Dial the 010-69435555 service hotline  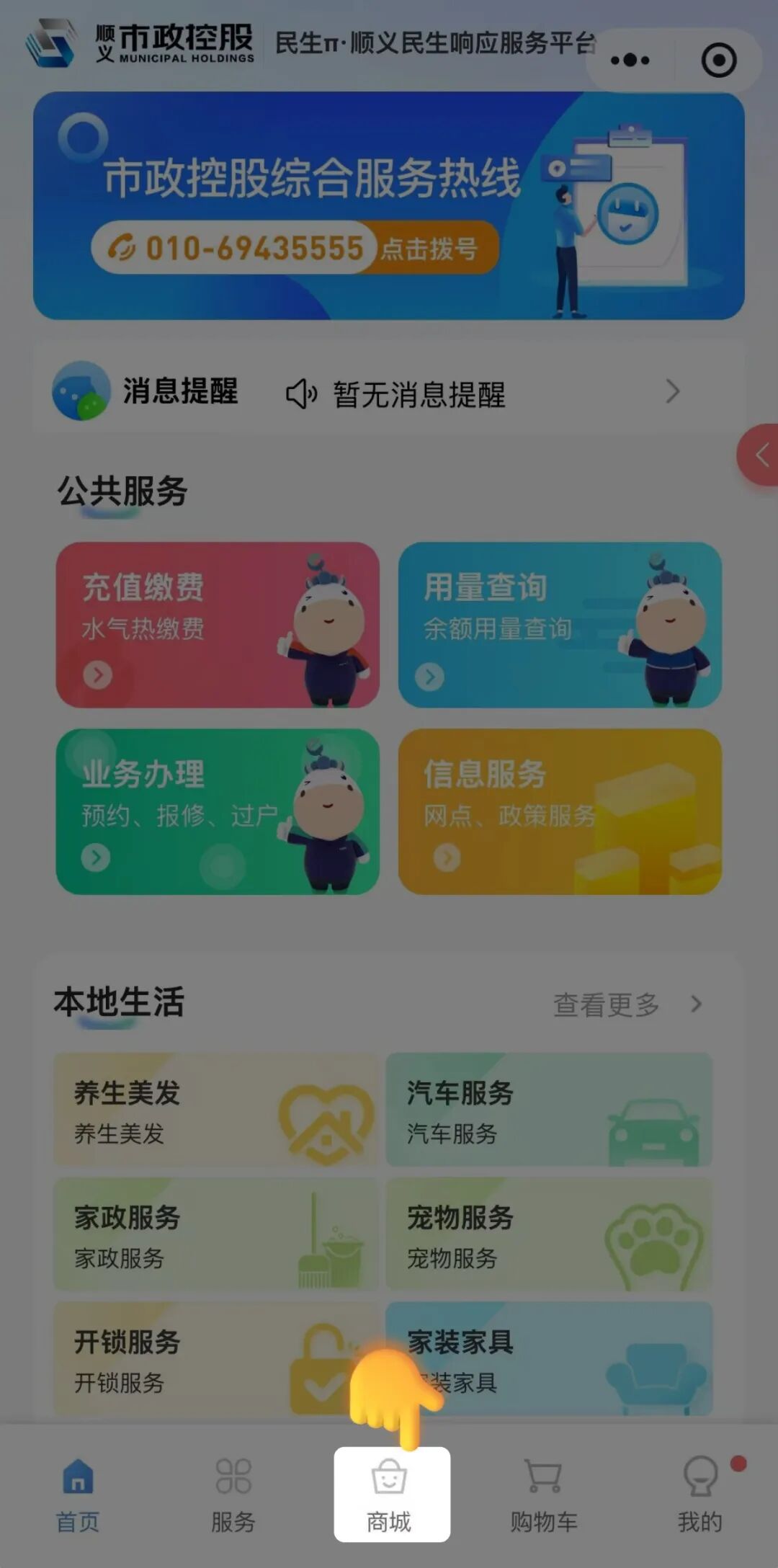295,248
